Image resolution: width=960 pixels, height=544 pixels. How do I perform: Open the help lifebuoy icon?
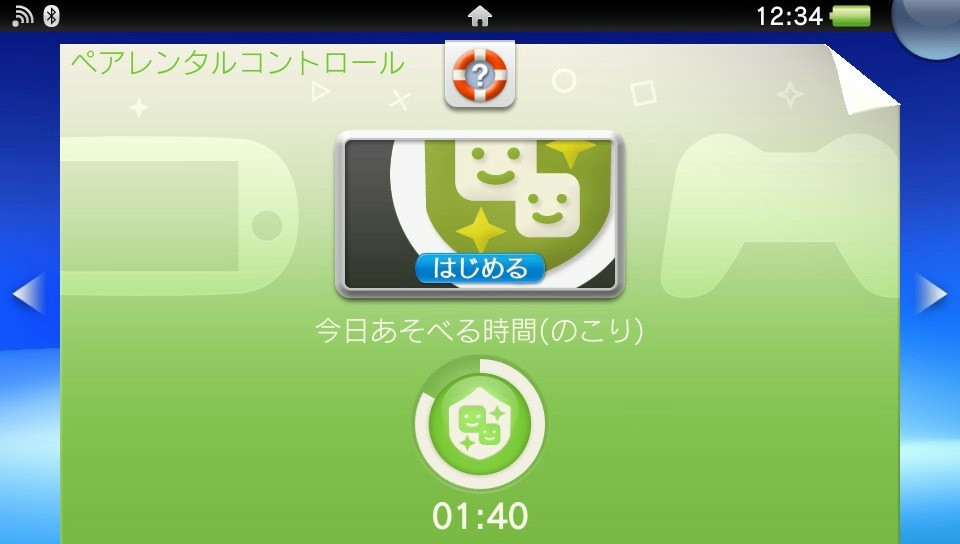pos(480,74)
